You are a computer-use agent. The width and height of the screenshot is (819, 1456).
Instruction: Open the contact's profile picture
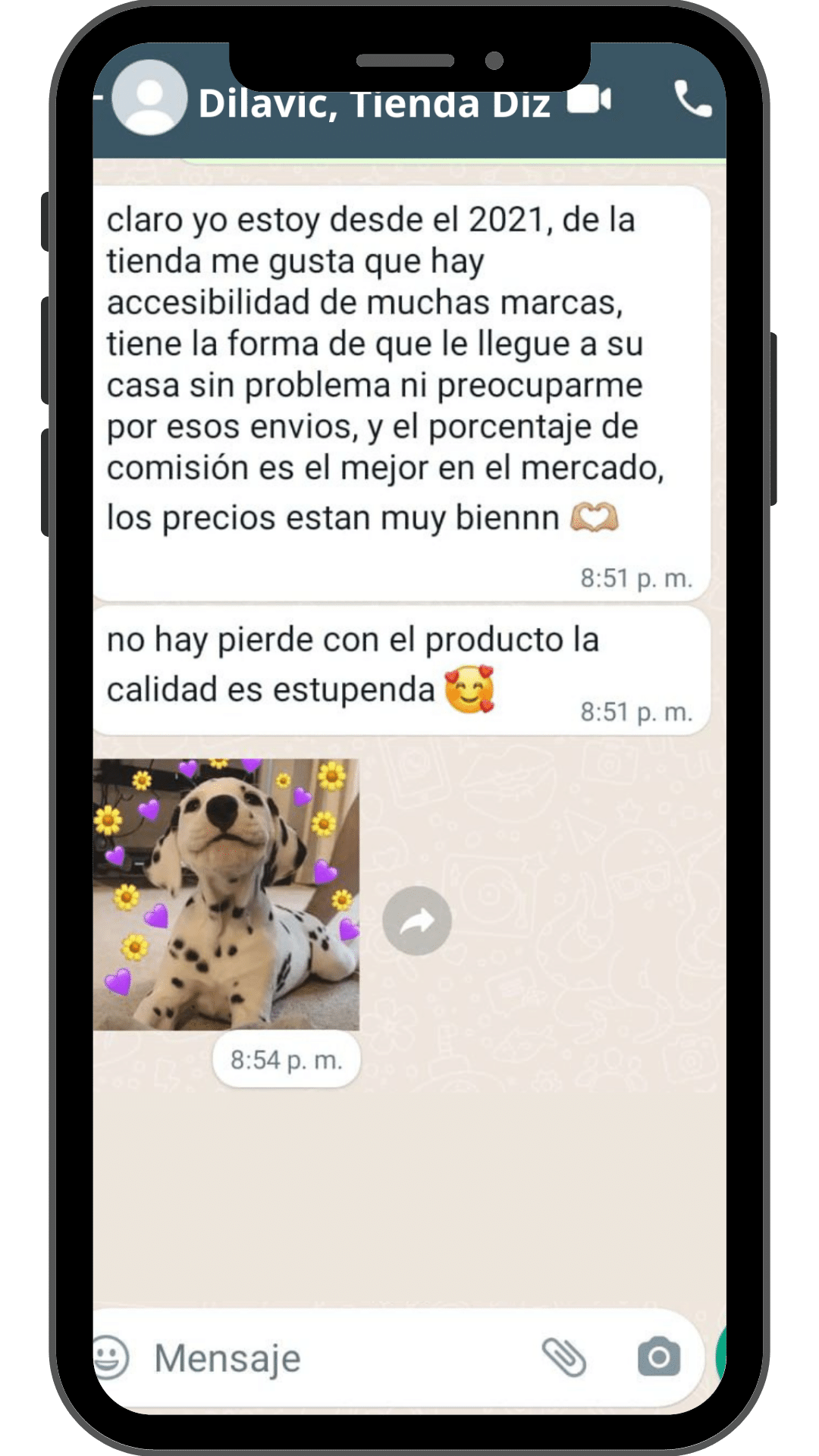(149, 98)
